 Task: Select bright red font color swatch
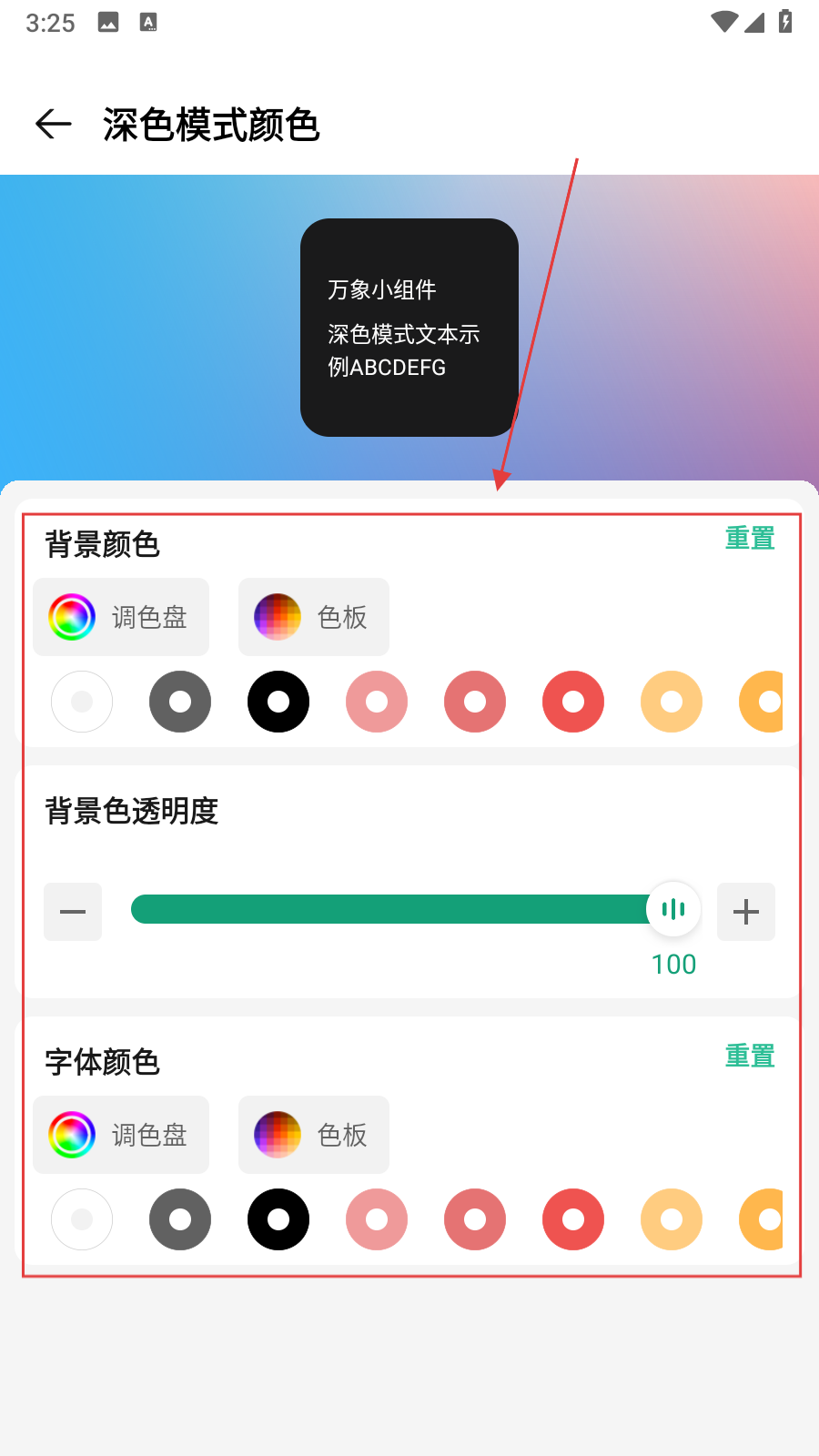coord(573,1219)
